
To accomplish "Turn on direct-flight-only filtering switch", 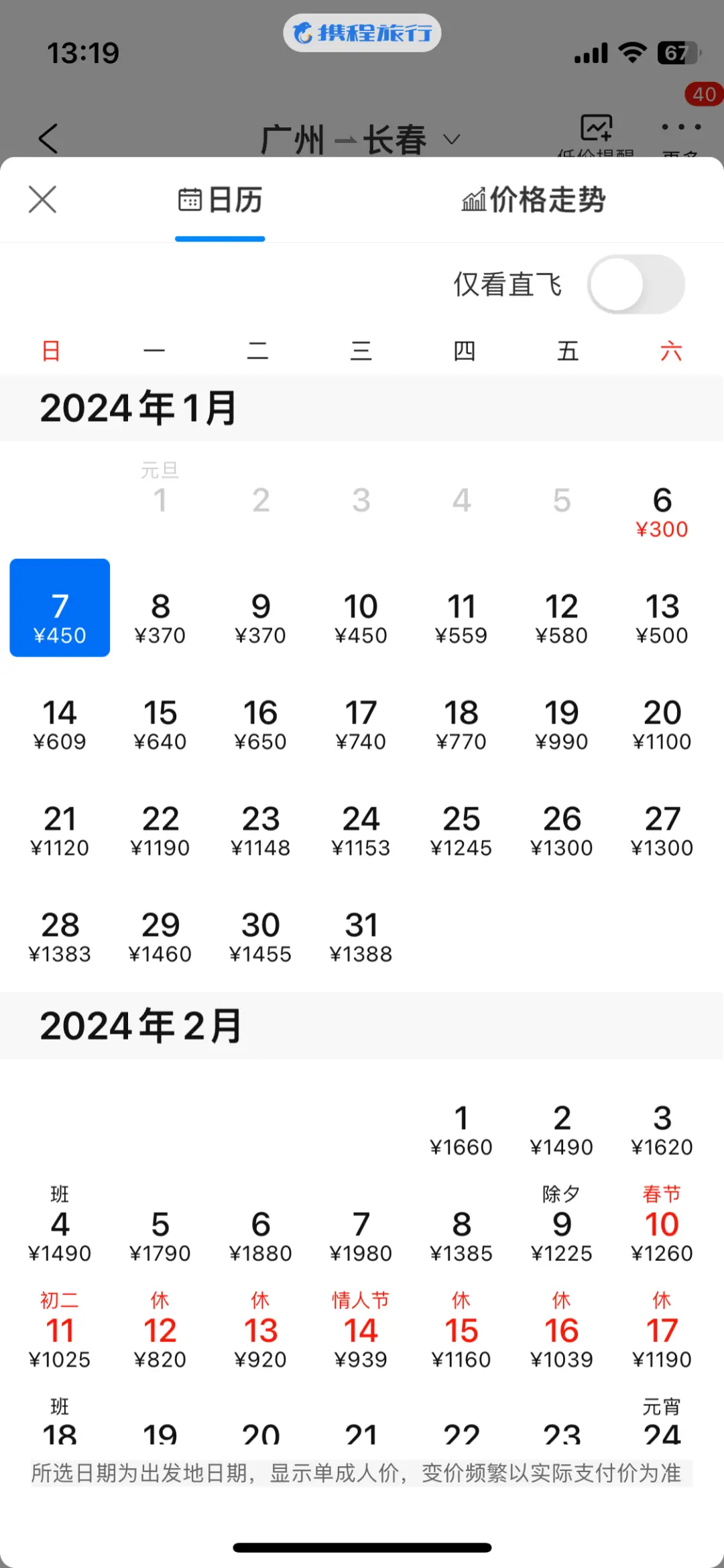I will (636, 284).
